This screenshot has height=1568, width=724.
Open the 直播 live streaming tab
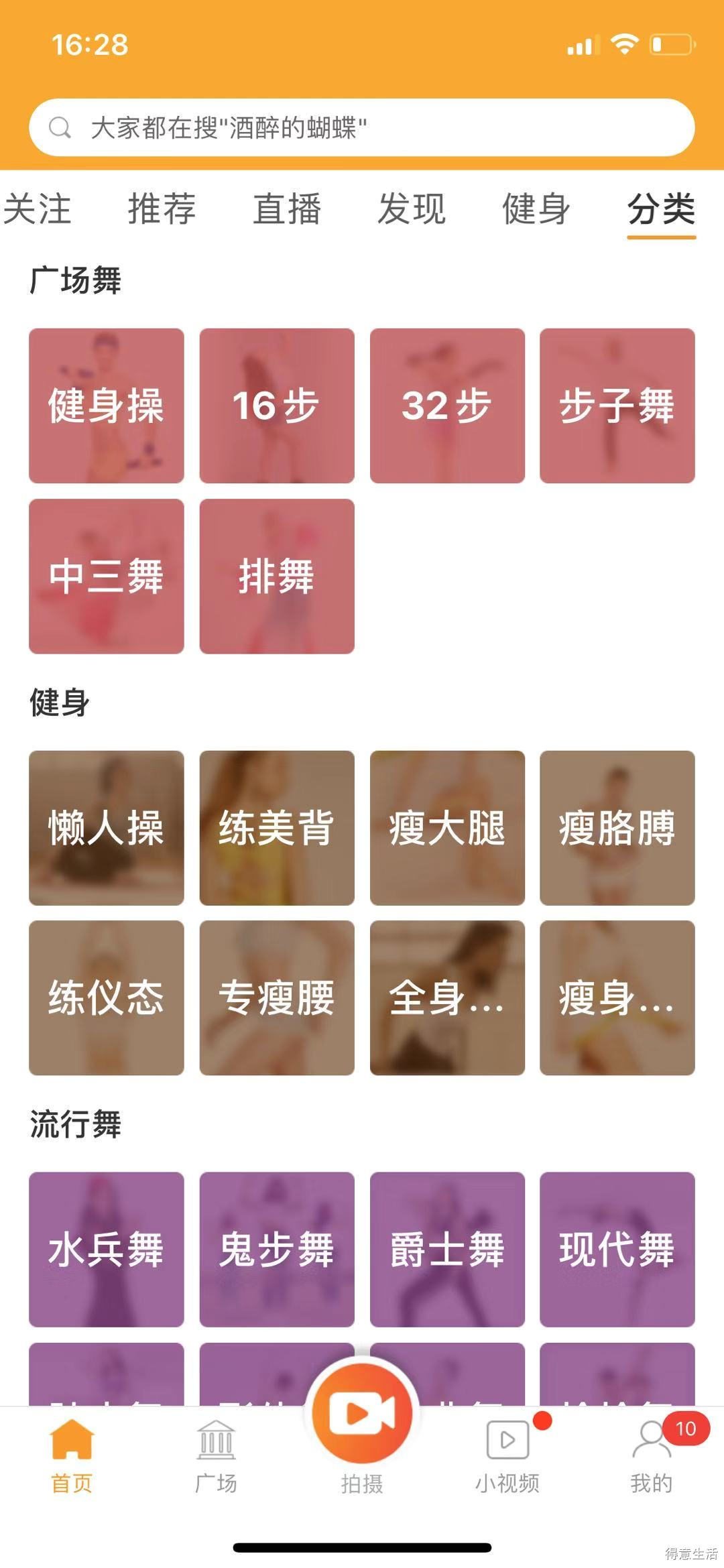coord(288,209)
